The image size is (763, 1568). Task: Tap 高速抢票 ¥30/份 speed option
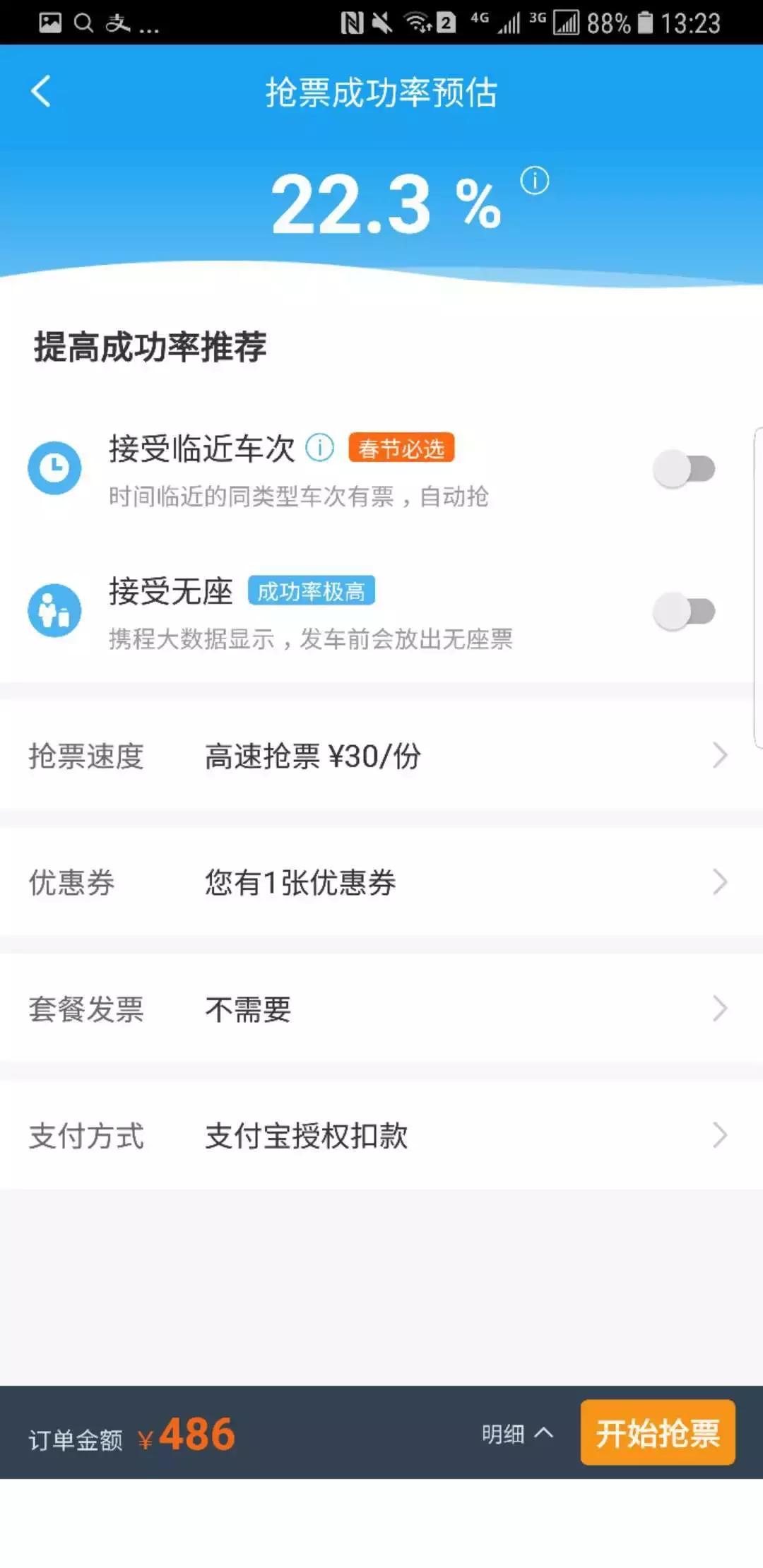tap(311, 755)
